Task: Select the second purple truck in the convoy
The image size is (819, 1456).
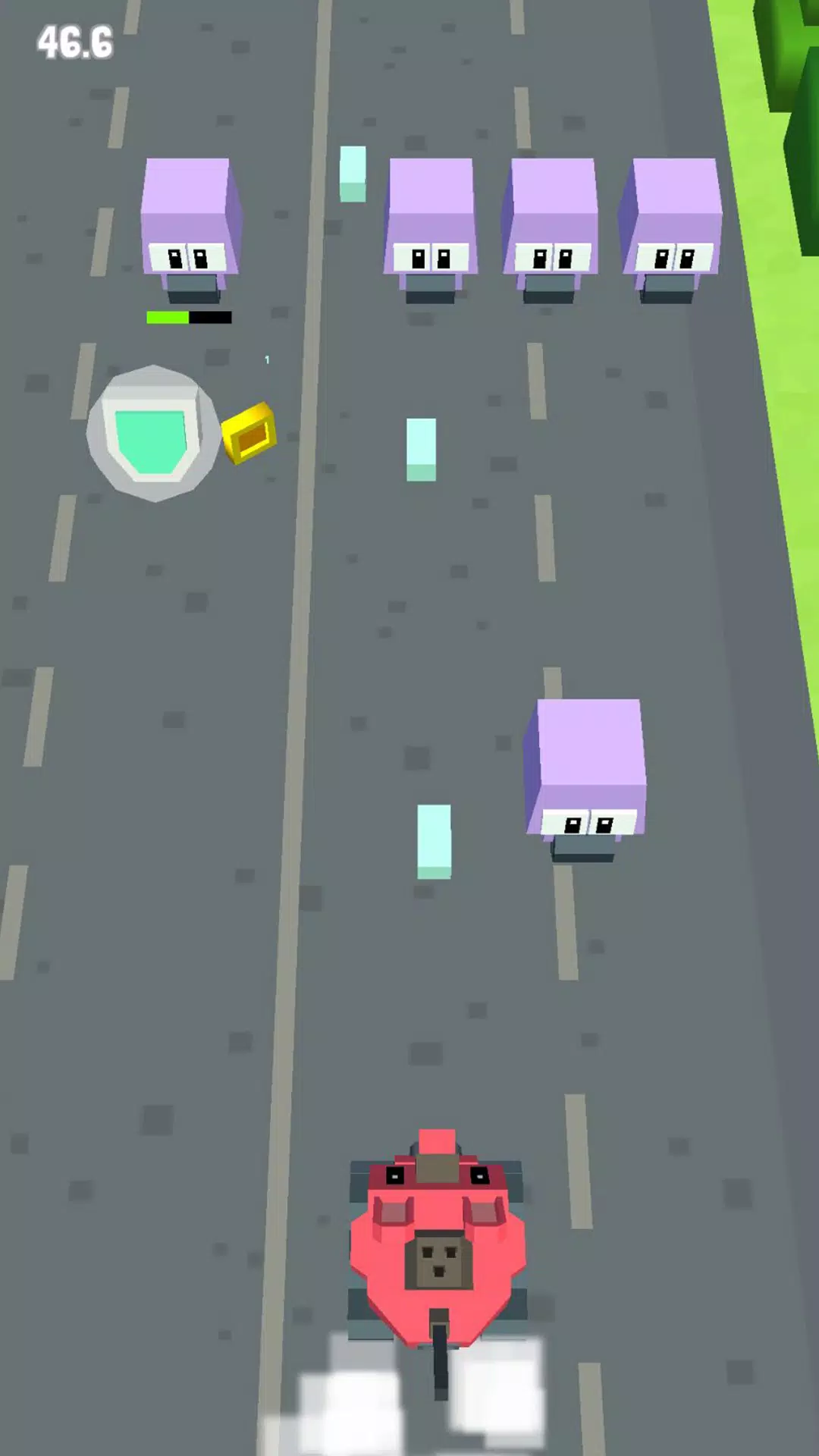Action: point(430,220)
